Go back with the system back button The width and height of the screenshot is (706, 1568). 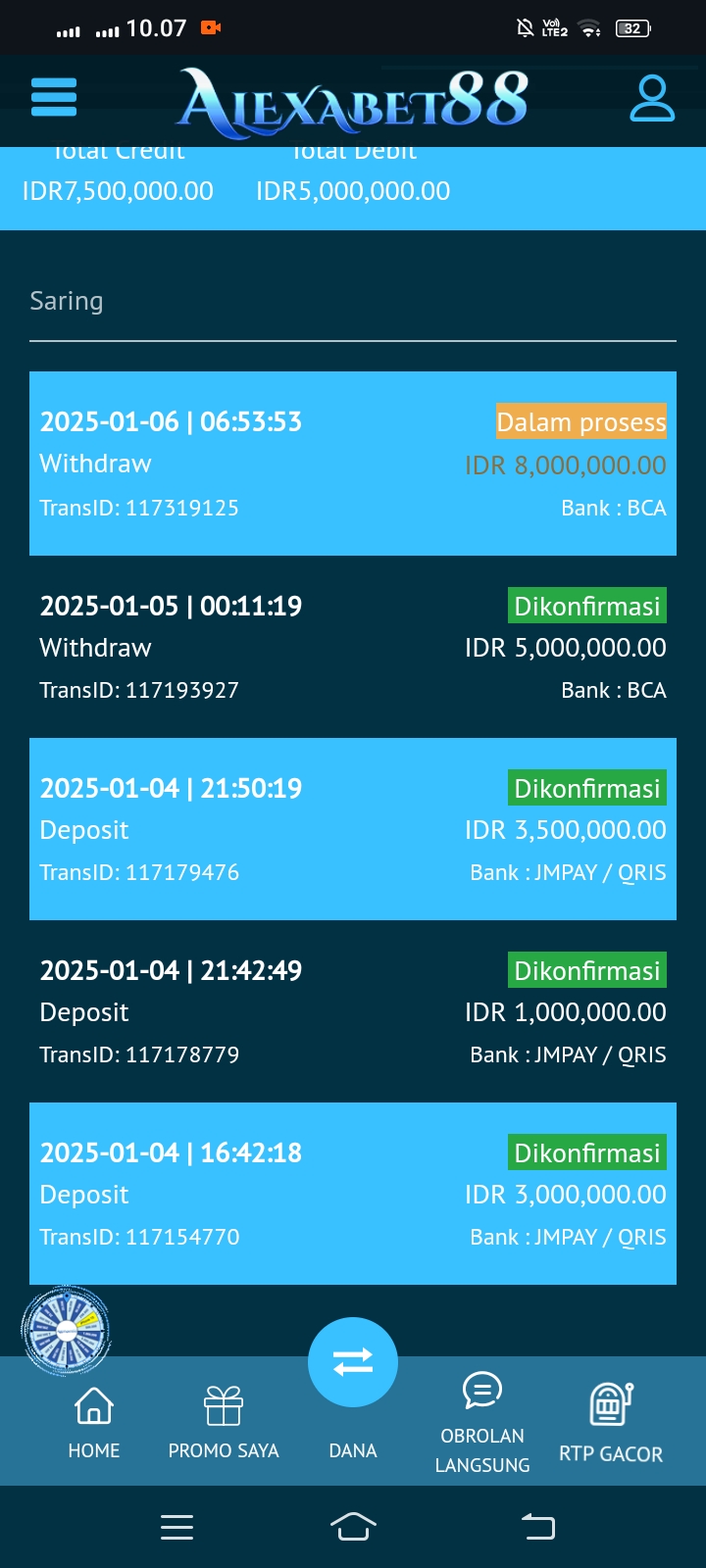pos(537,1526)
